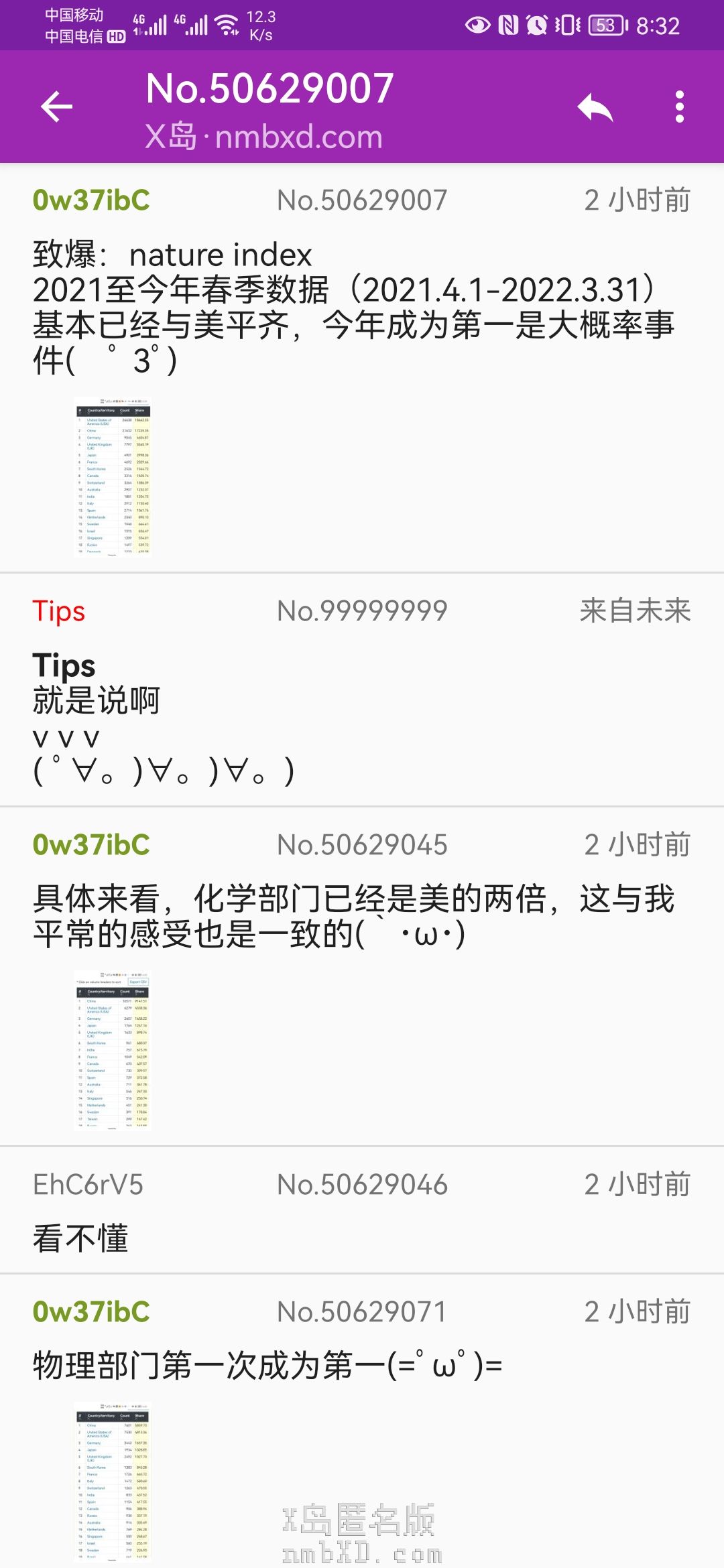Open the chemistry table image in No.50629045

point(113,1050)
